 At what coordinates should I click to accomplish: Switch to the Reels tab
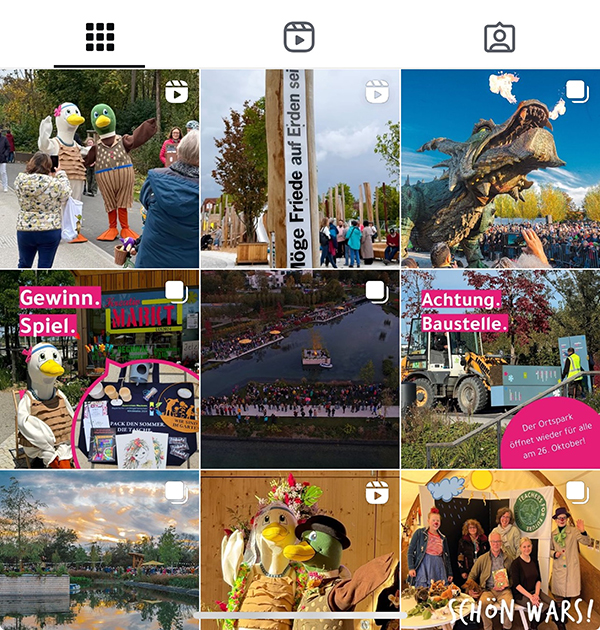(x=299, y=37)
